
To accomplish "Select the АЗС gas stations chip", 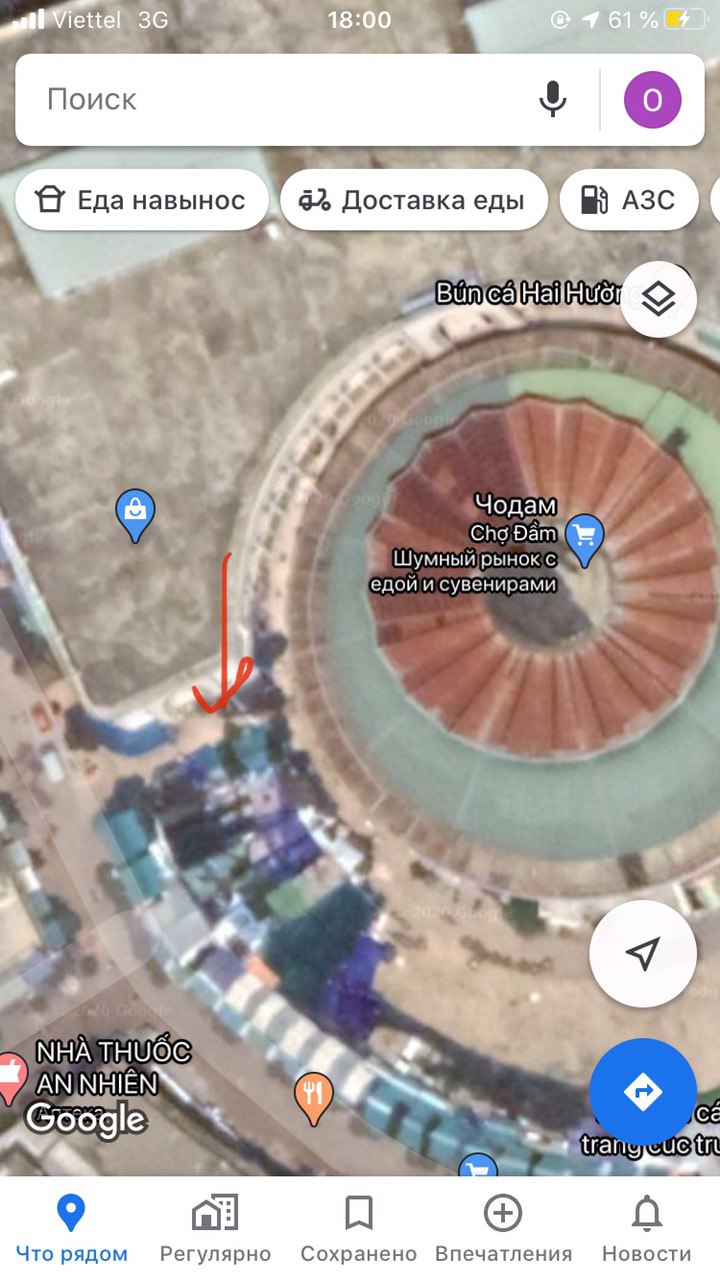I will click(x=630, y=200).
